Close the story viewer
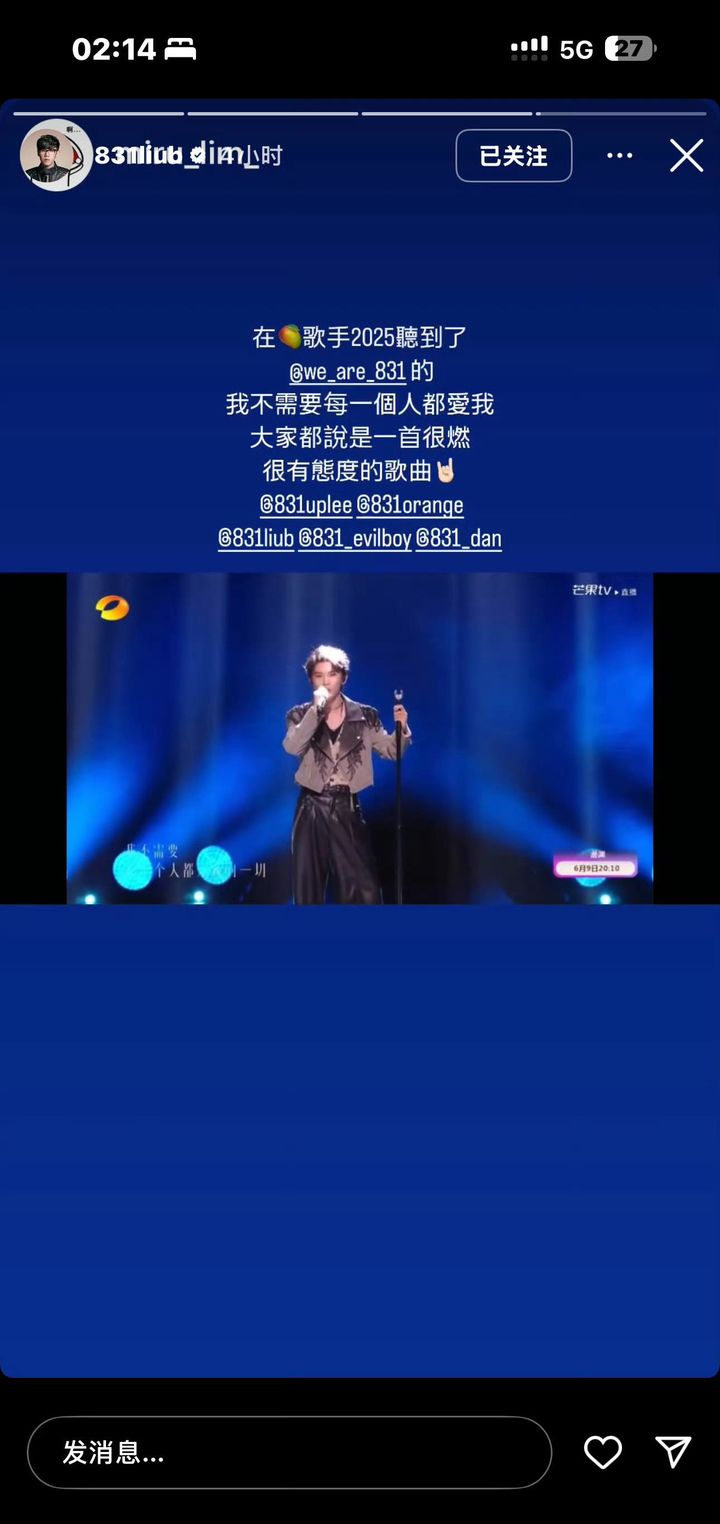This screenshot has width=720, height=1524. (686, 156)
